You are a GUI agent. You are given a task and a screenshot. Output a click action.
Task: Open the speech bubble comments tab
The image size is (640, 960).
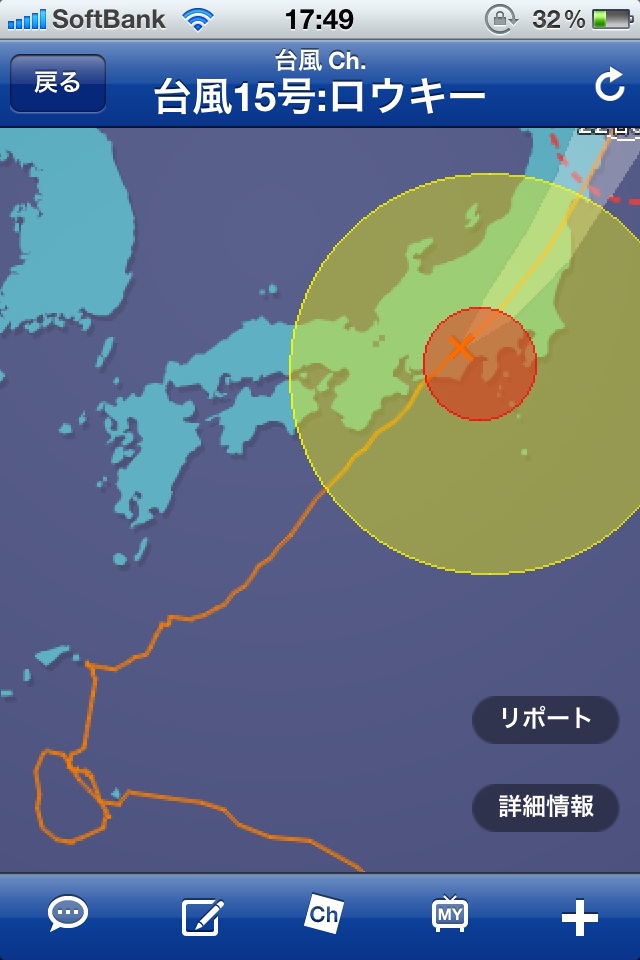[x=68, y=915]
